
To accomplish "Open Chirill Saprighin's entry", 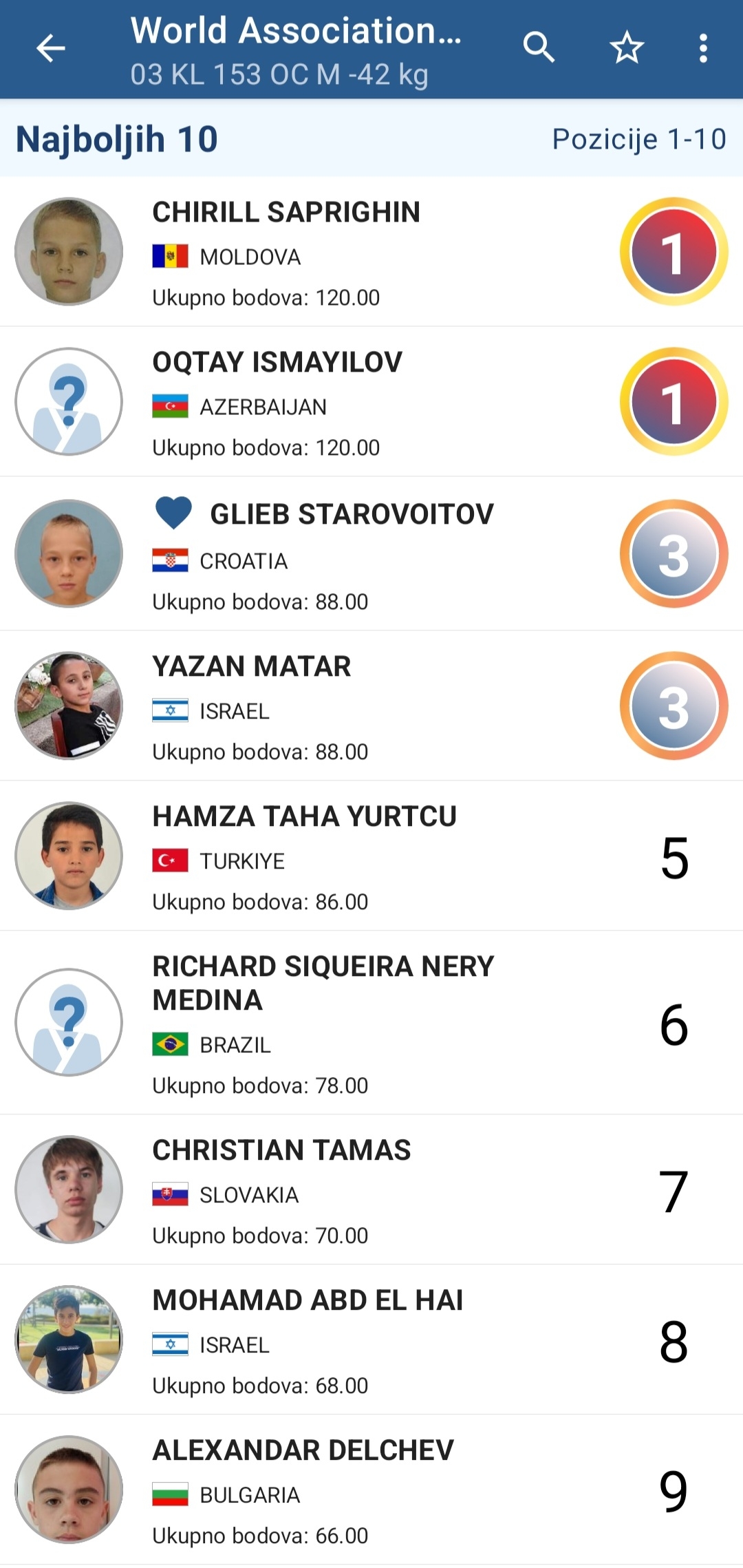I will [x=371, y=252].
